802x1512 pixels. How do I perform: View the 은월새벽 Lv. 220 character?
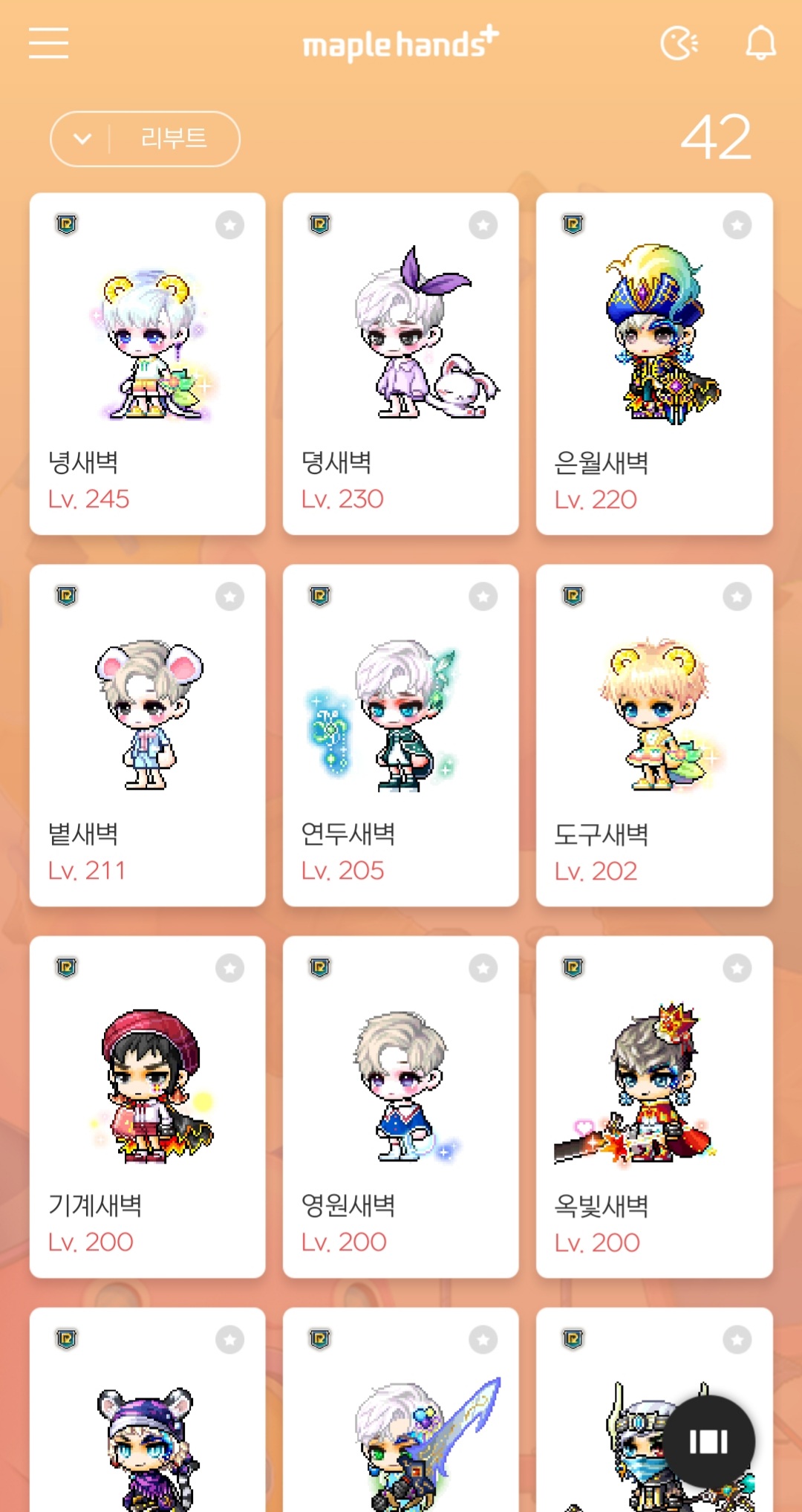(654, 364)
